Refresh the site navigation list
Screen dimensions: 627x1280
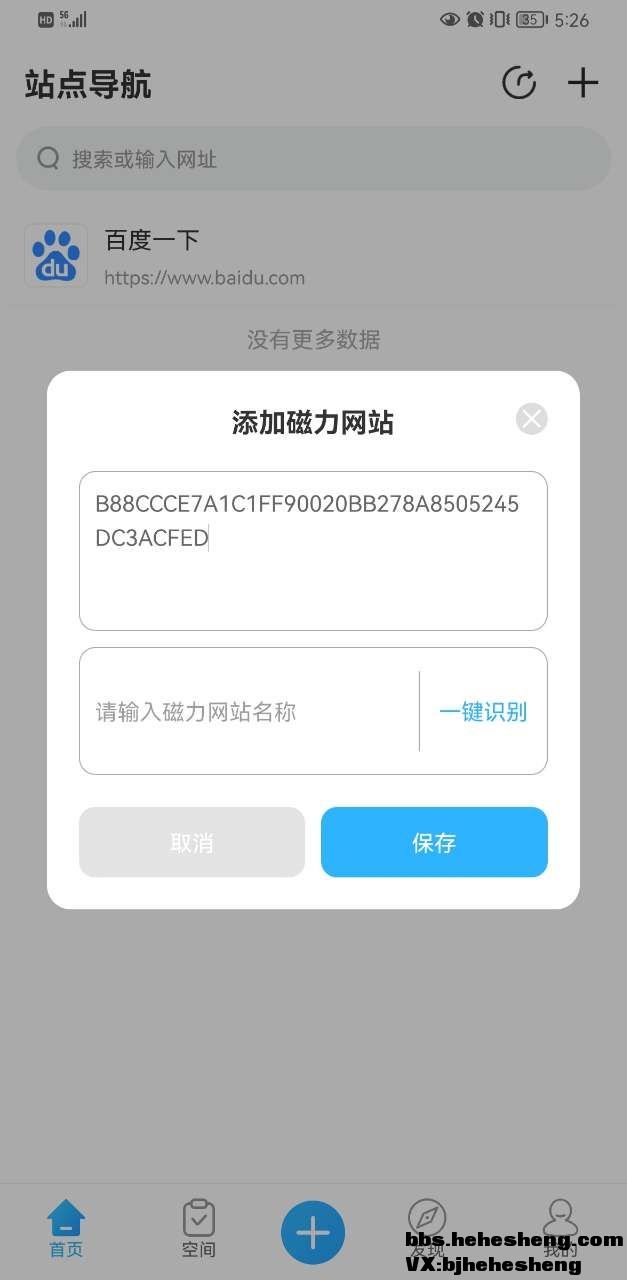click(519, 83)
